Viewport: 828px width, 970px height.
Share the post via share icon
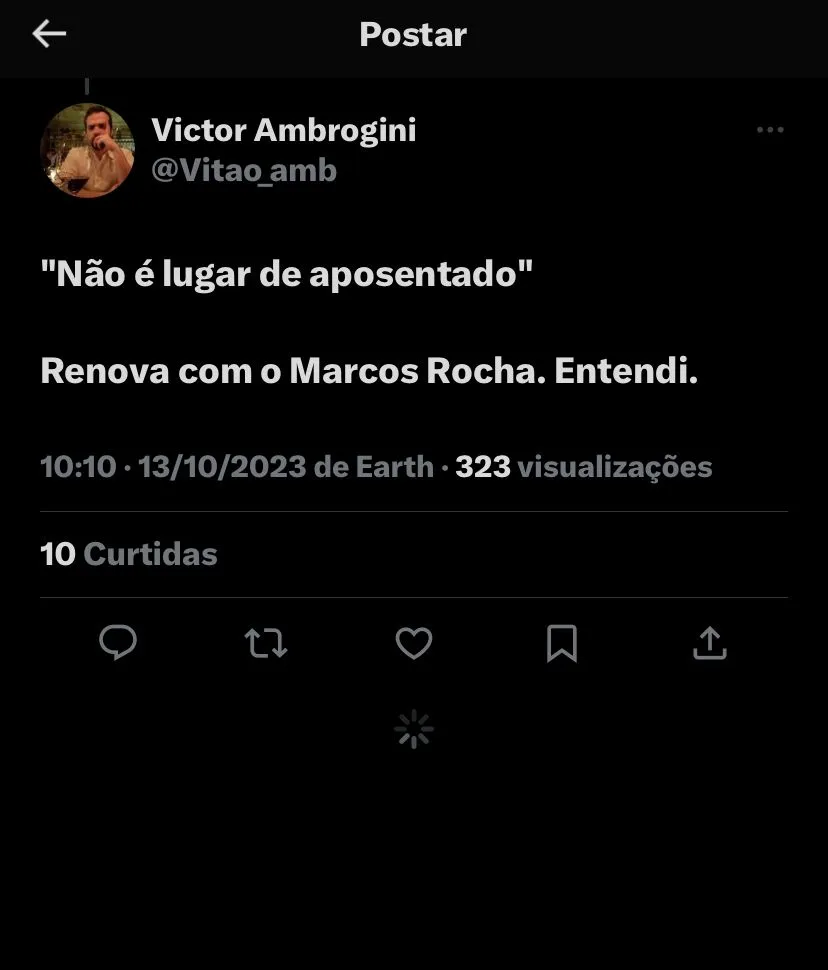coord(709,643)
